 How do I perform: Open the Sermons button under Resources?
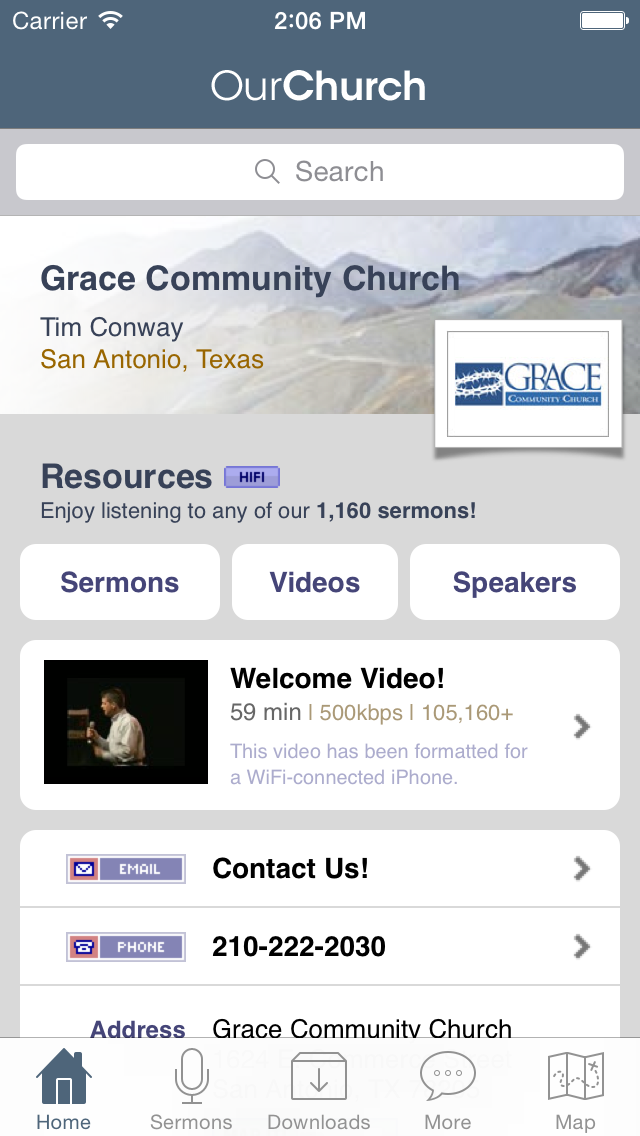(x=120, y=582)
